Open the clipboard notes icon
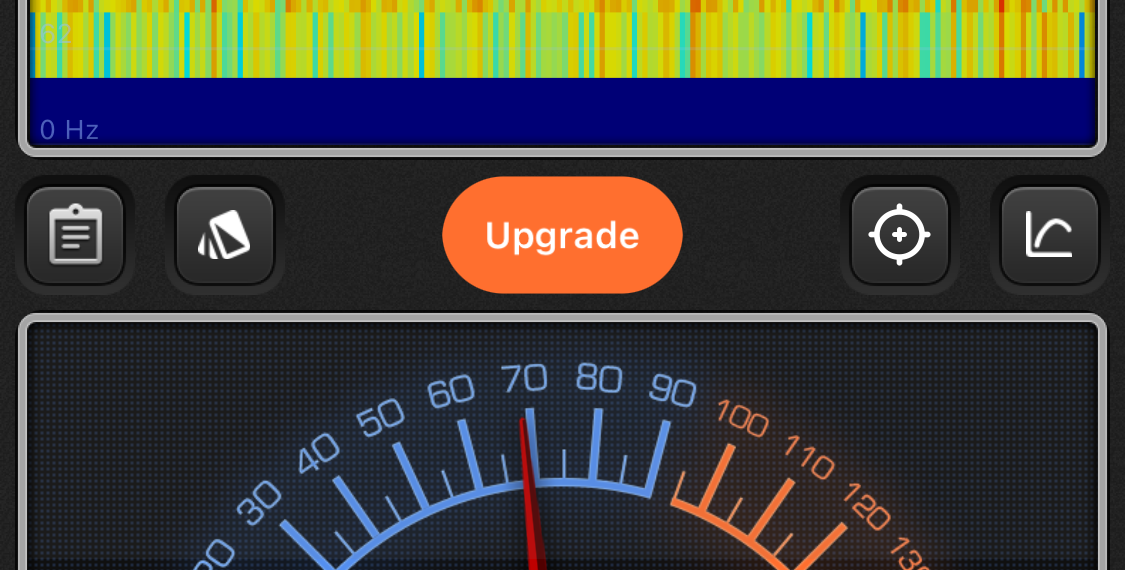The height and width of the screenshot is (570, 1125). pos(75,235)
